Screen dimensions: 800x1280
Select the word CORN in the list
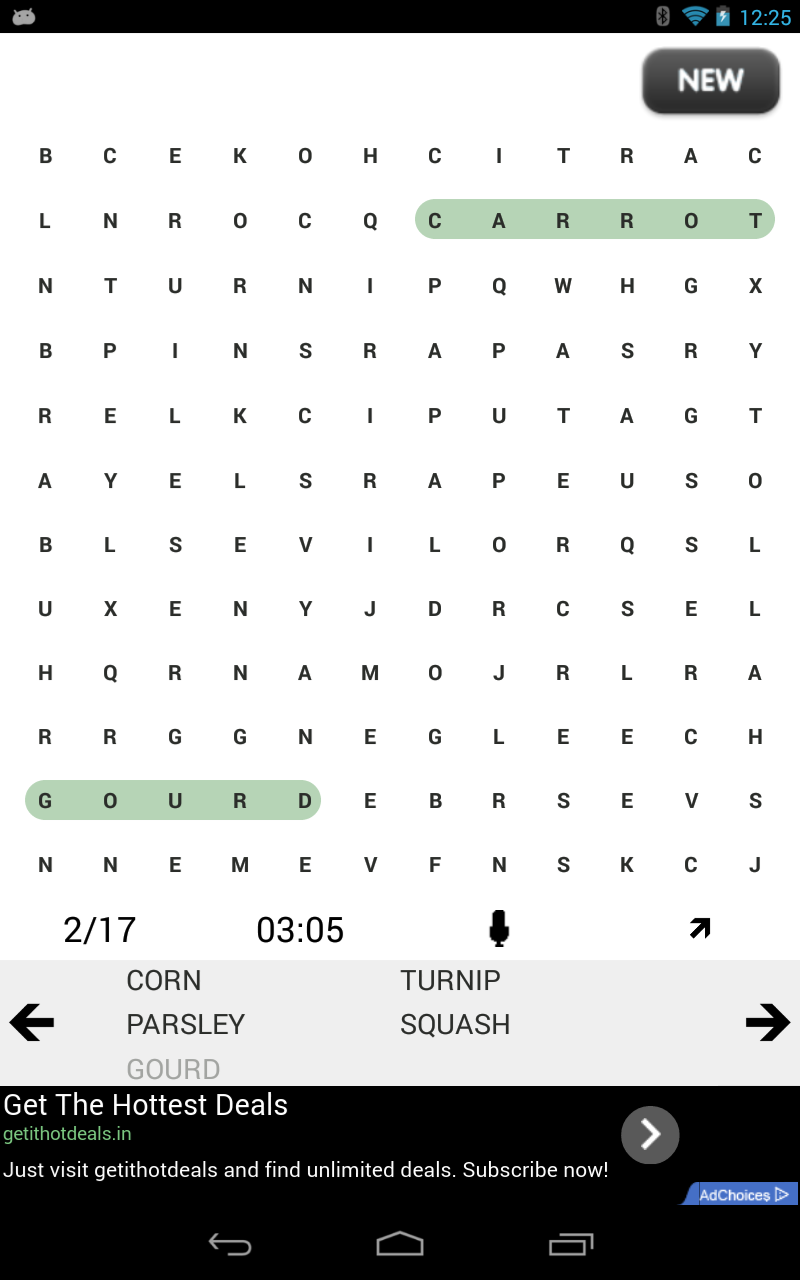163,980
